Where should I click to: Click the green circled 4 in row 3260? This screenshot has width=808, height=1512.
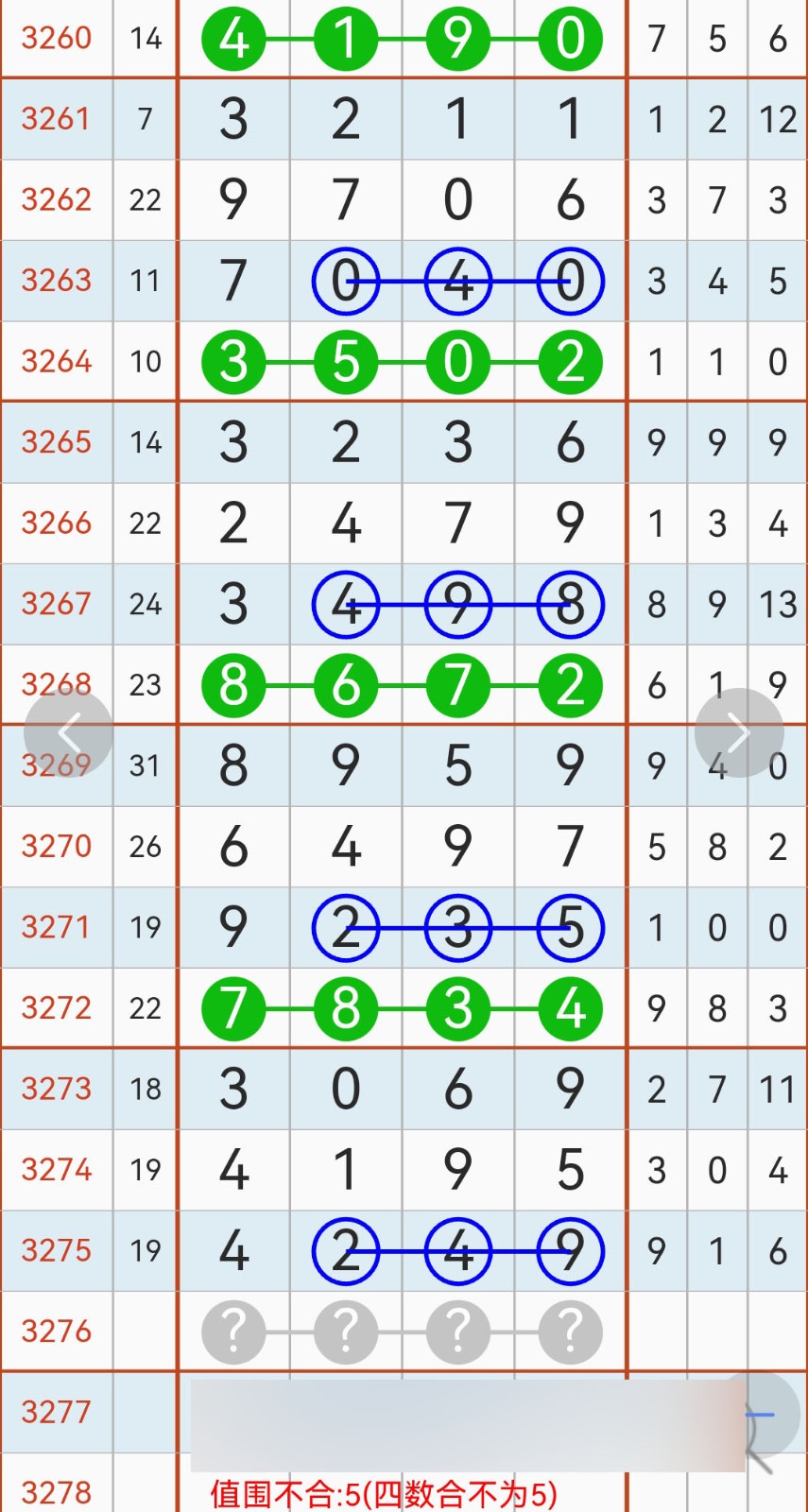coord(233,39)
